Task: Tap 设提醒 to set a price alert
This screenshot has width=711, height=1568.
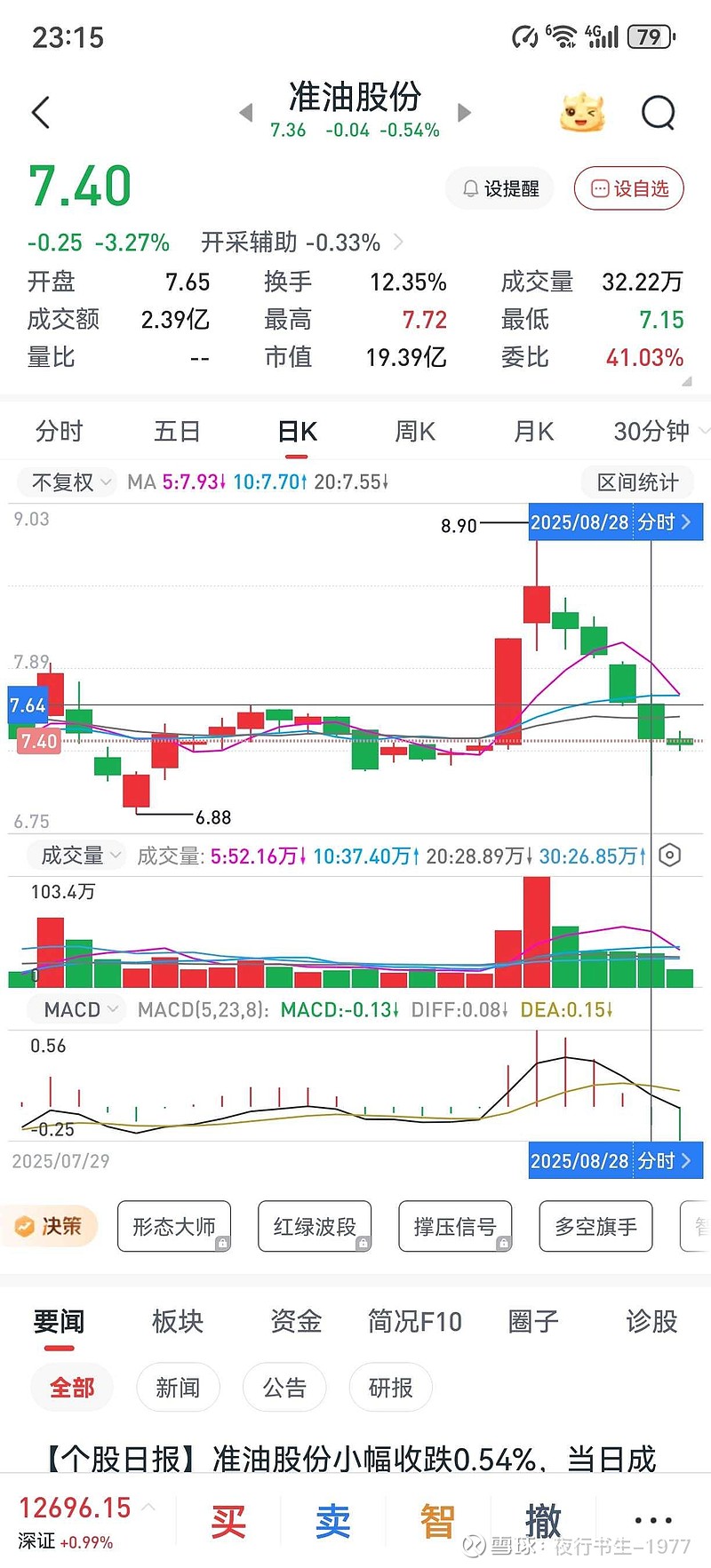Action: 500,188
